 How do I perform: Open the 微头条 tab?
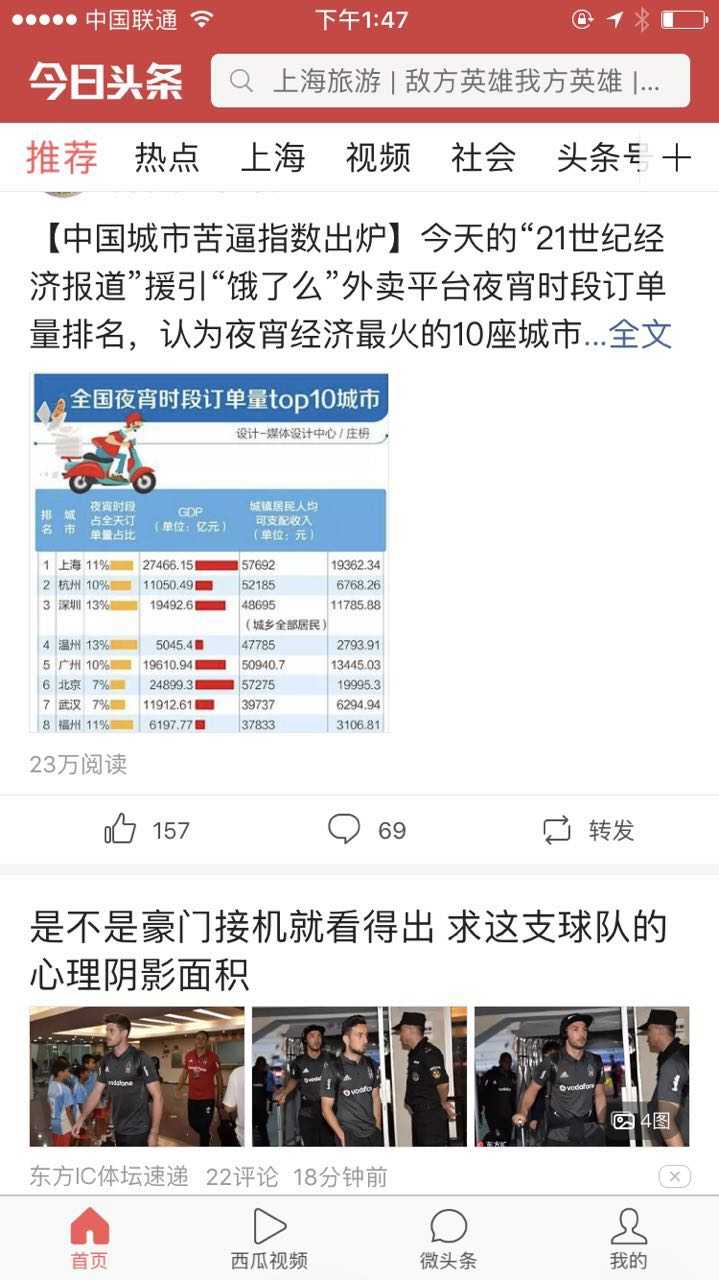point(448,1238)
